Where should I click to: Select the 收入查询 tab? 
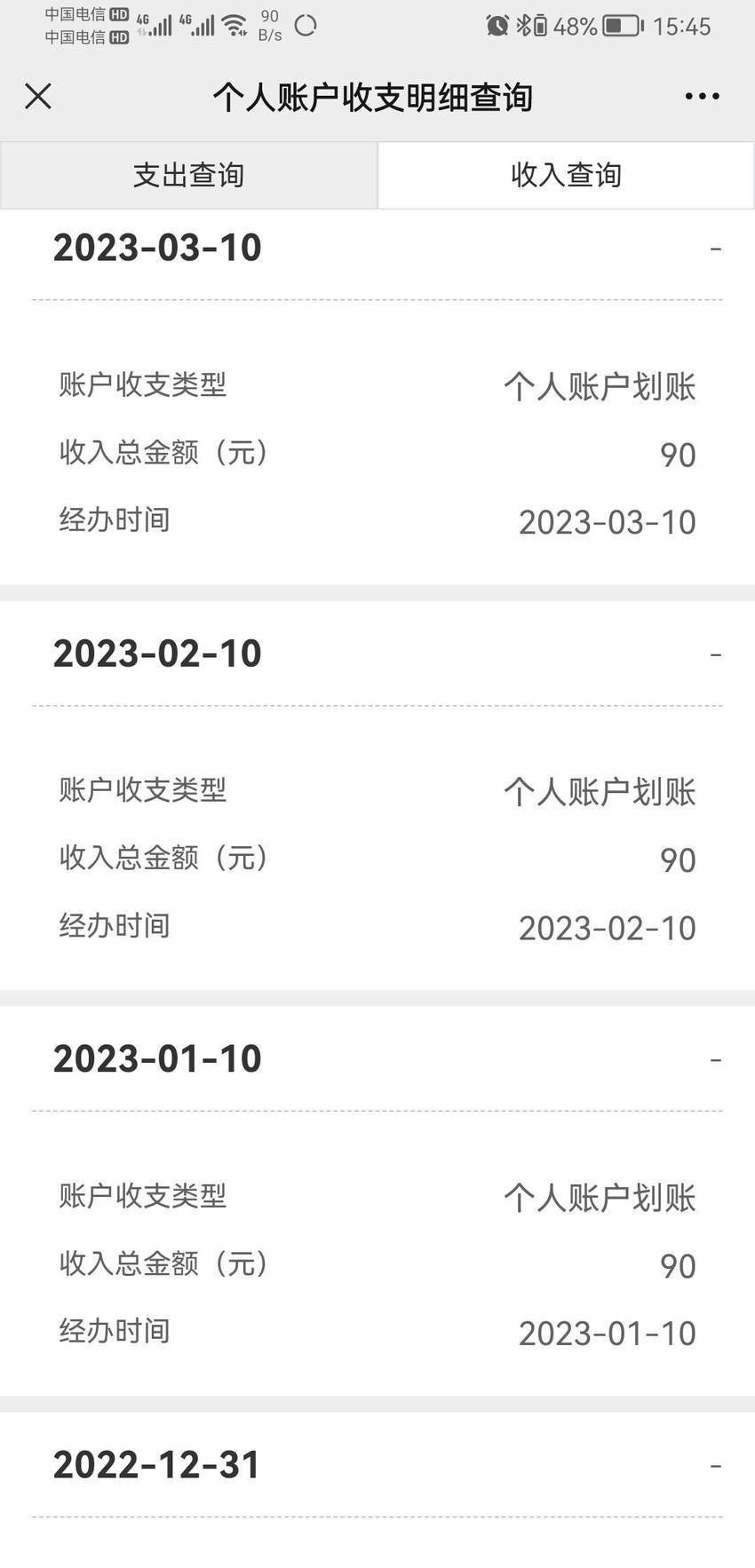point(566,175)
